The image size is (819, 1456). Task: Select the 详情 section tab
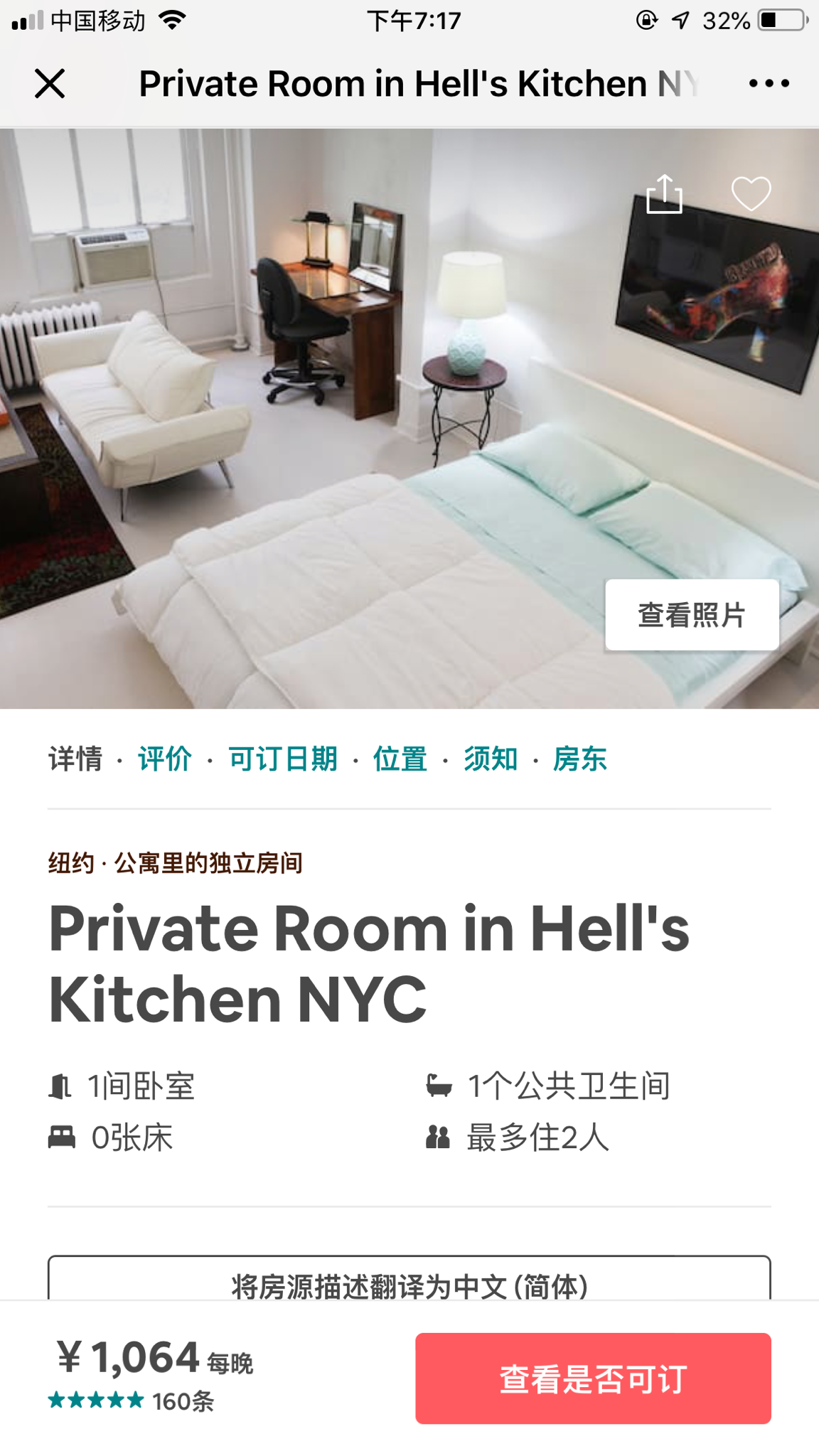[75, 759]
